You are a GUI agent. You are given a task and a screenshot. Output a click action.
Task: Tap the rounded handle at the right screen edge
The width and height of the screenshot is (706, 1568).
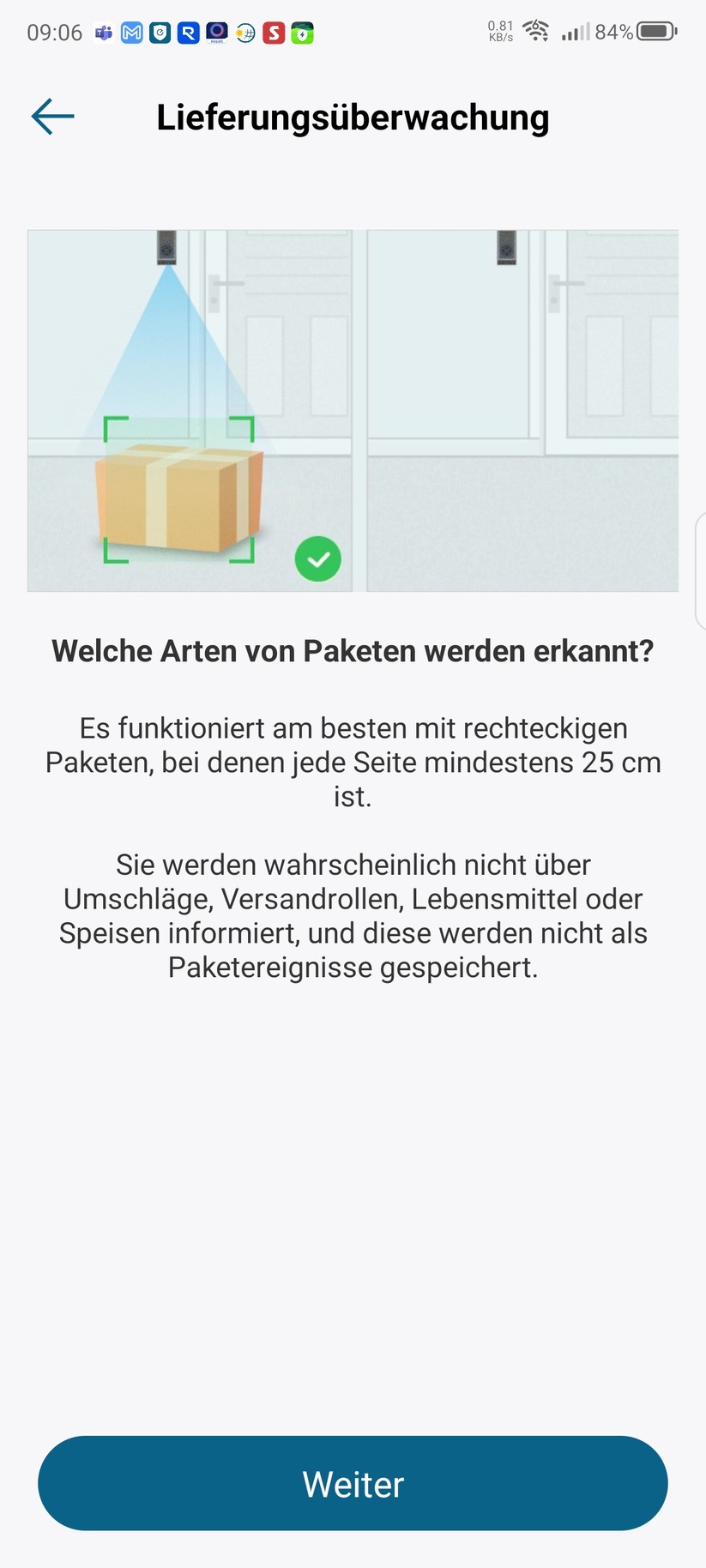pos(702,566)
